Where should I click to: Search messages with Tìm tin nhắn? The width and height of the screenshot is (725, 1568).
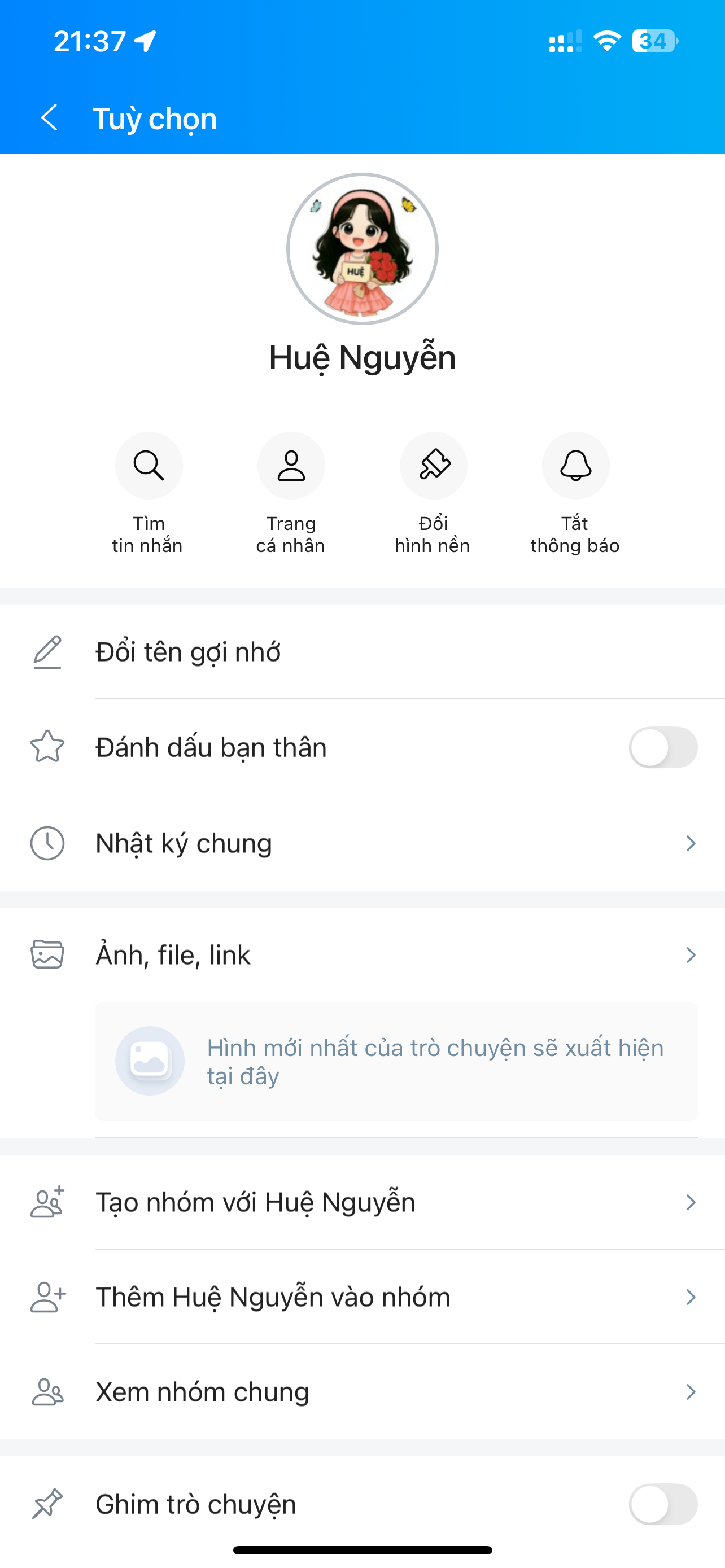(x=149, y=466)
